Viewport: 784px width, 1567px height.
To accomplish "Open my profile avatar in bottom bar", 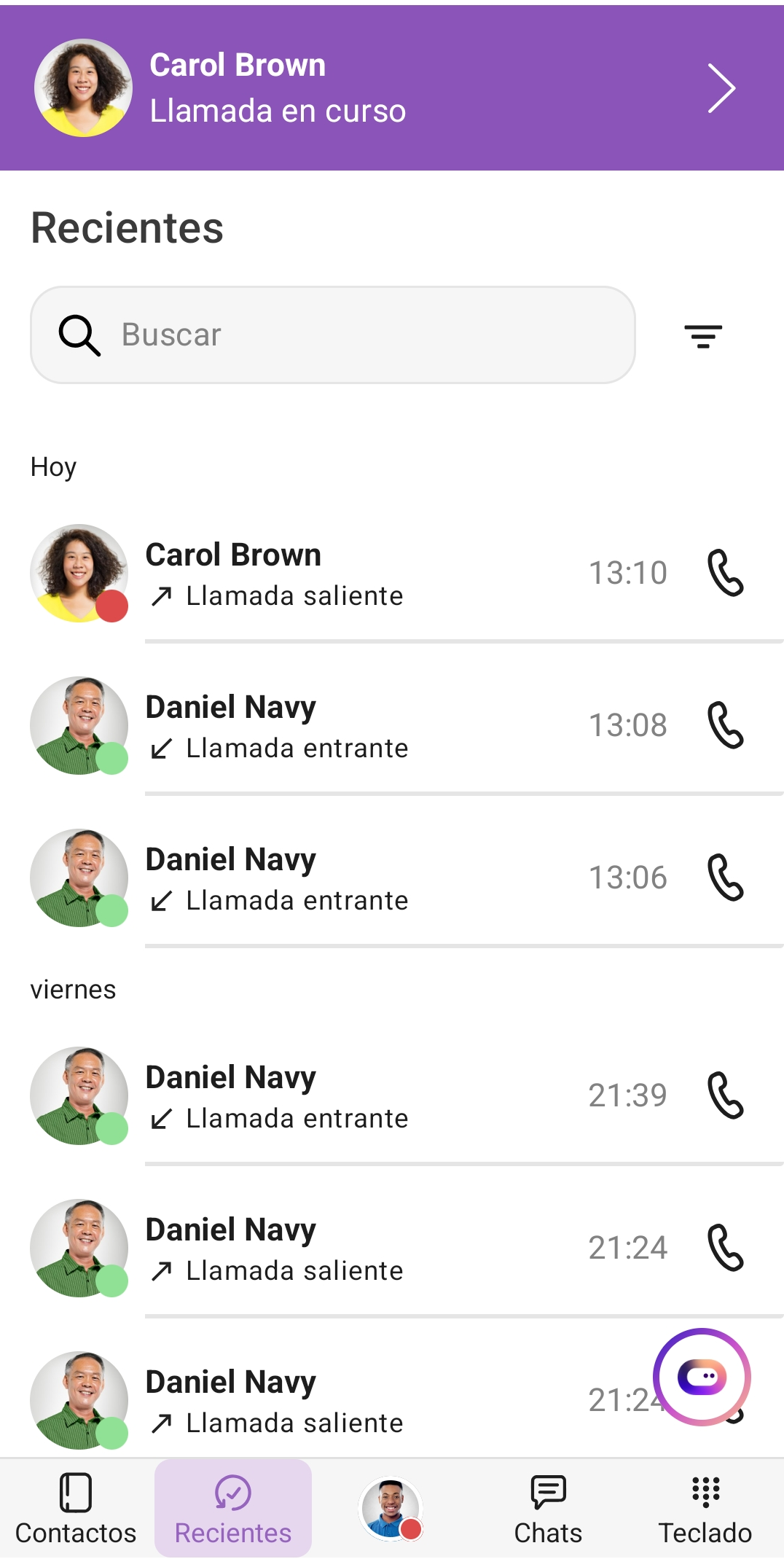I will click(x=391, y=1509).
